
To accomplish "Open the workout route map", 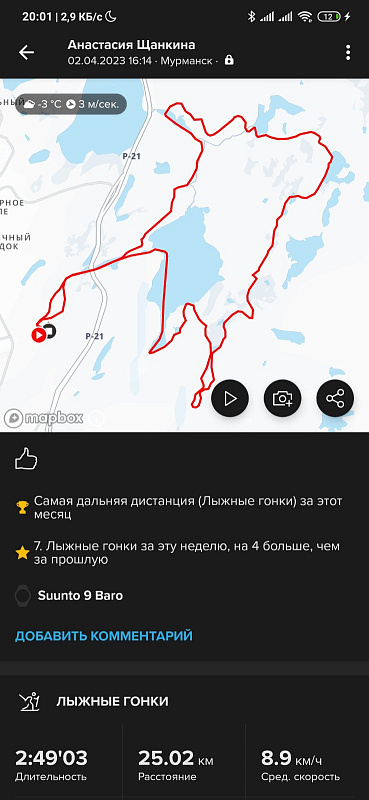I will 184,255.
